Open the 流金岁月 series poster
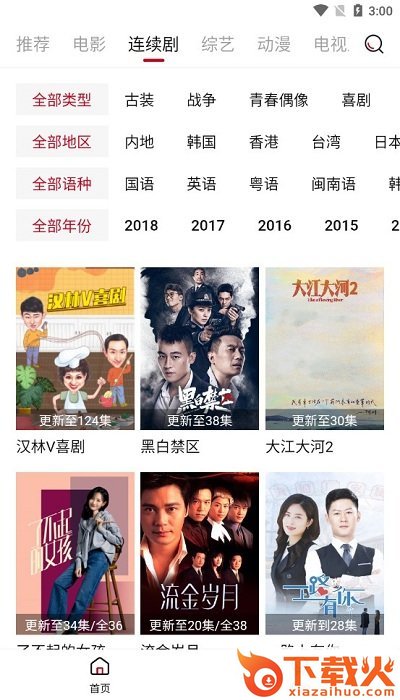 point(200,553)
